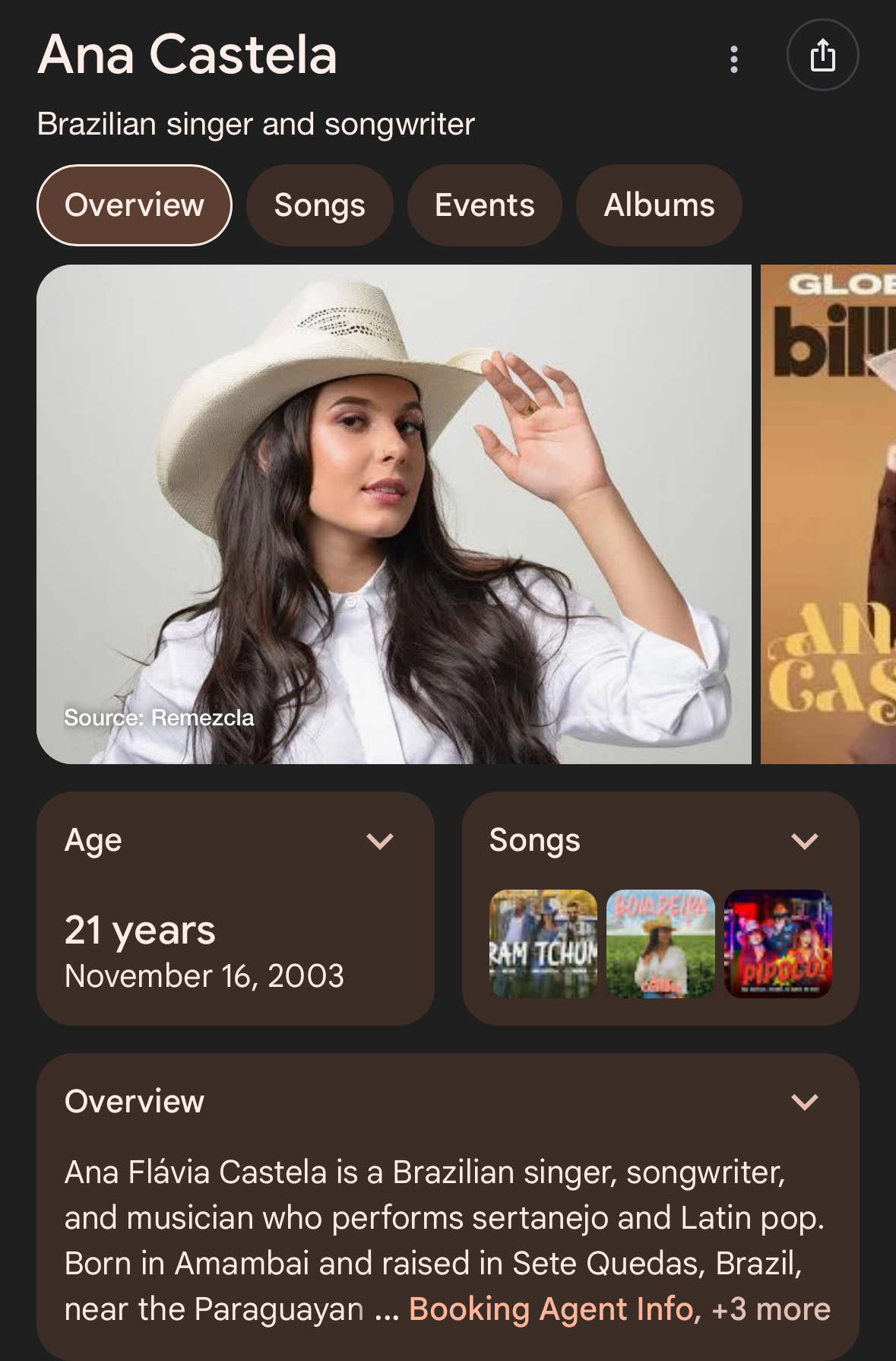Expand the Age card
The width and height of the screenshot is (896, 1361).
tap(380, 841)
